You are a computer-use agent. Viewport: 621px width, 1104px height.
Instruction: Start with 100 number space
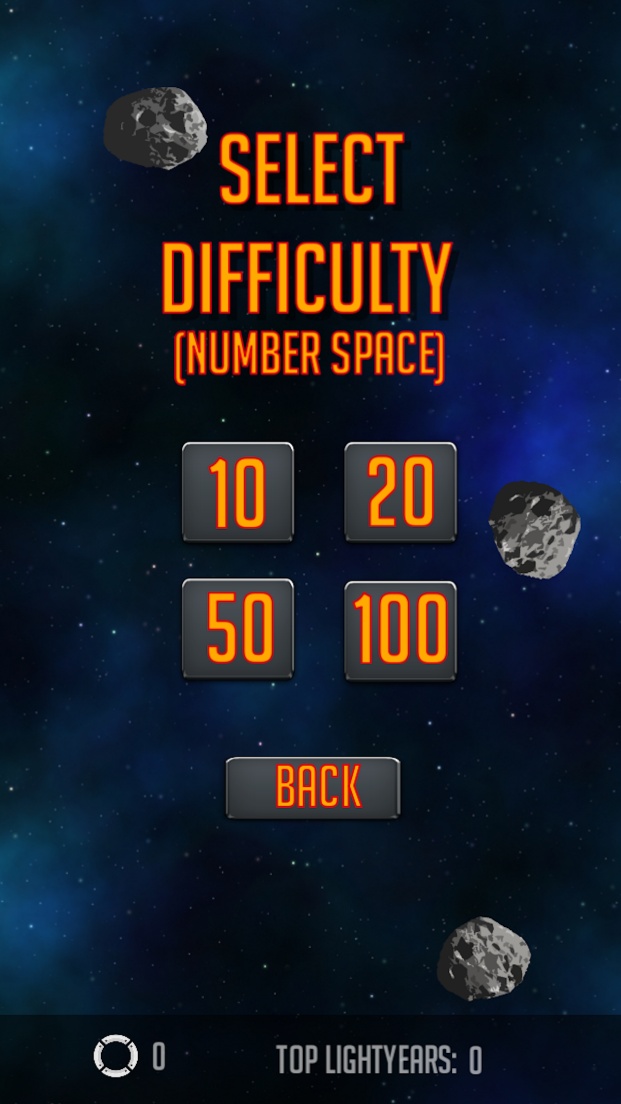pos(400,630)
